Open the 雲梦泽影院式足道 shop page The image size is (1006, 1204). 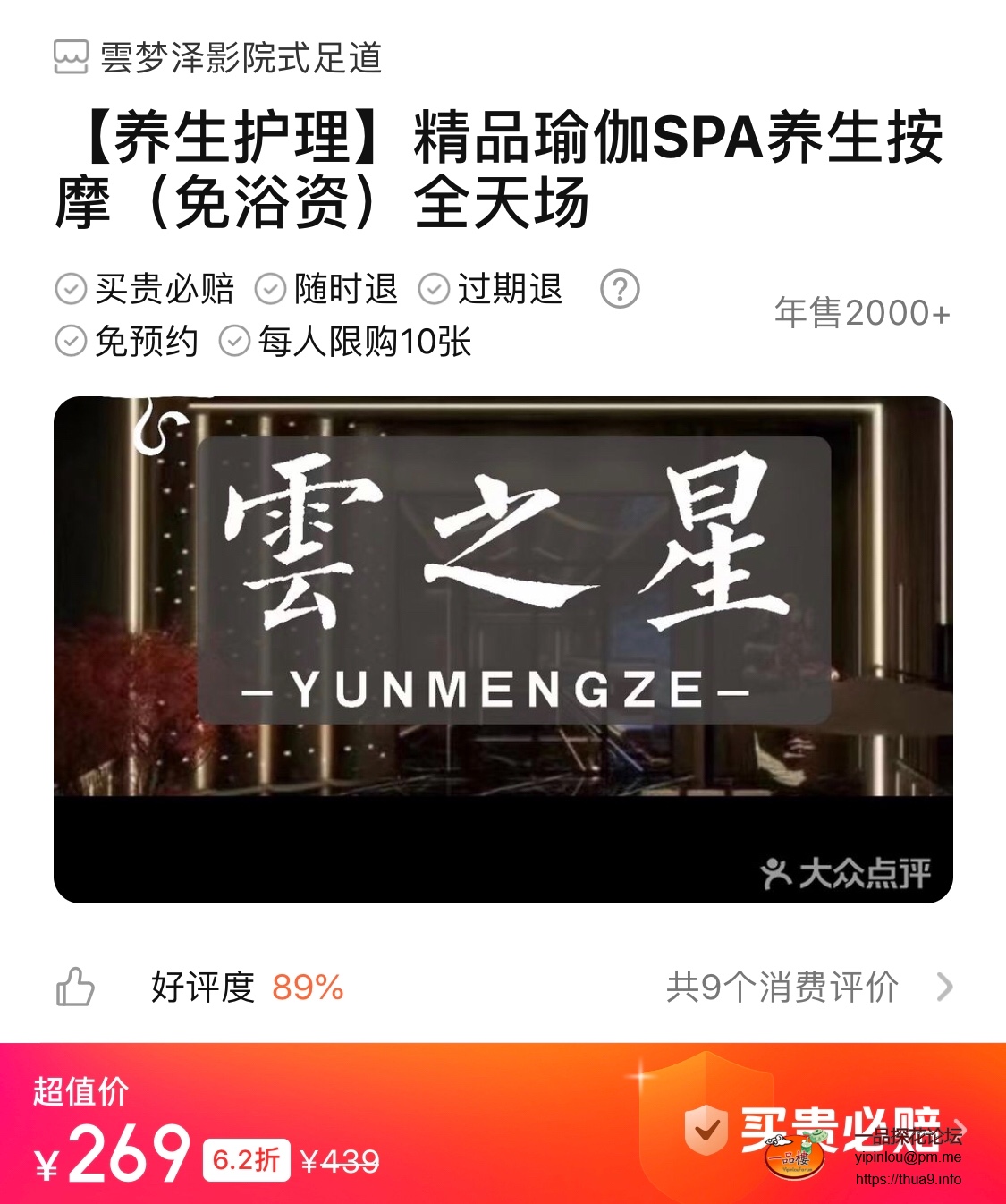[219, 58]
